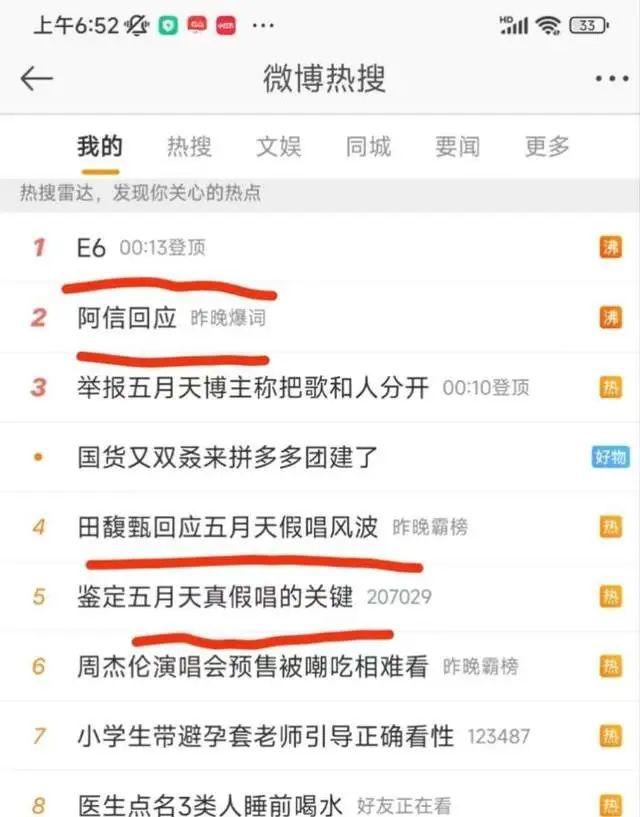Select the 同城 tab

(x=368, y=146)
